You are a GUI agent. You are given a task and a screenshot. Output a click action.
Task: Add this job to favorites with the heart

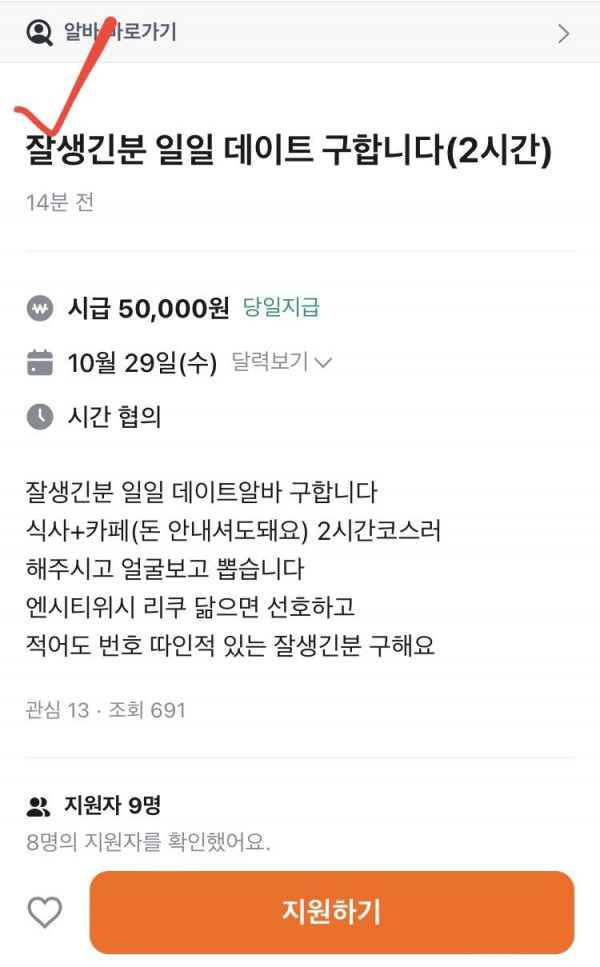(x=44, y=912)
